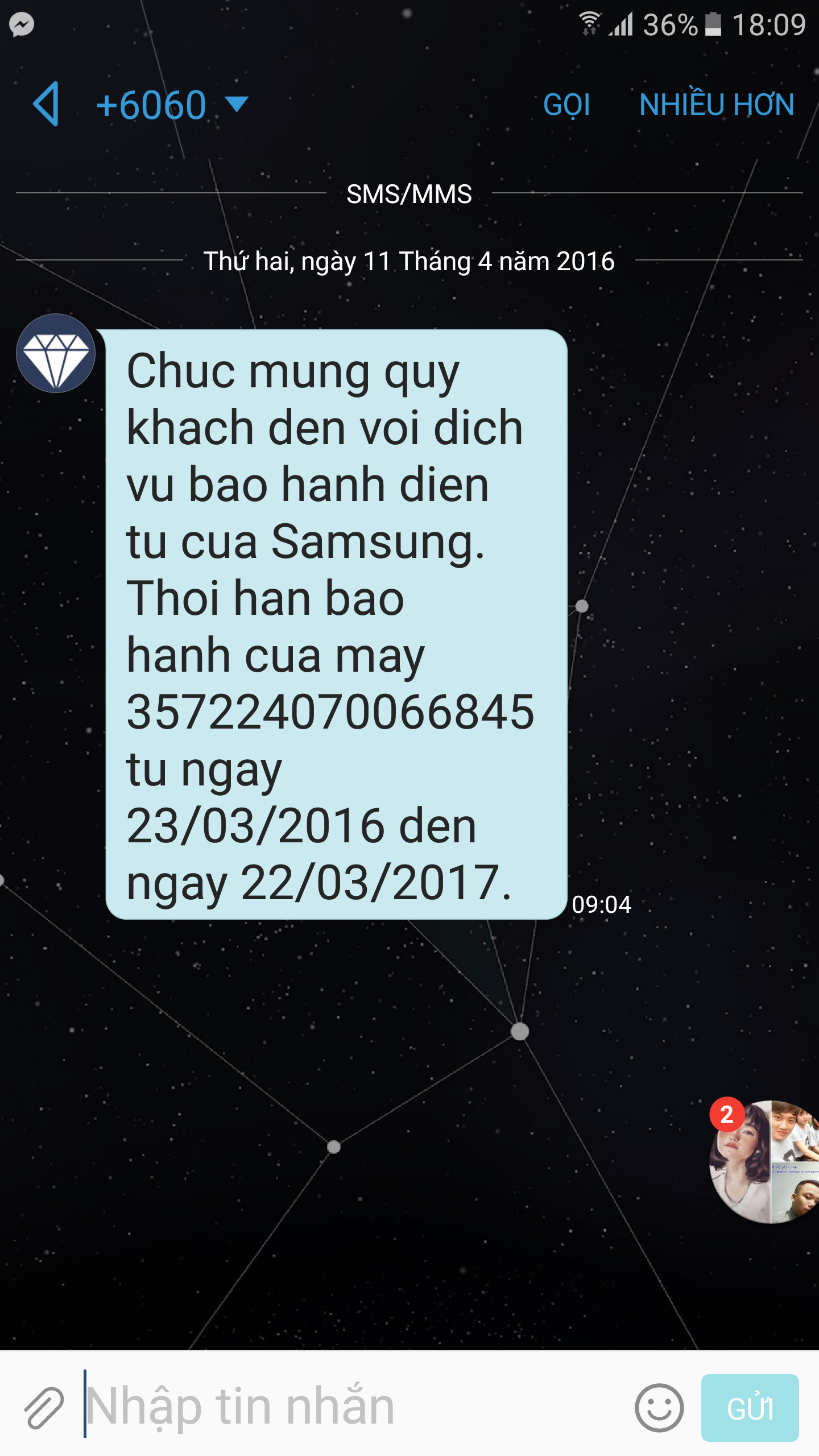This screenshot has width=819, height=1456.
Task: Open the sender's diamond avatar
Action: [56, 353]
